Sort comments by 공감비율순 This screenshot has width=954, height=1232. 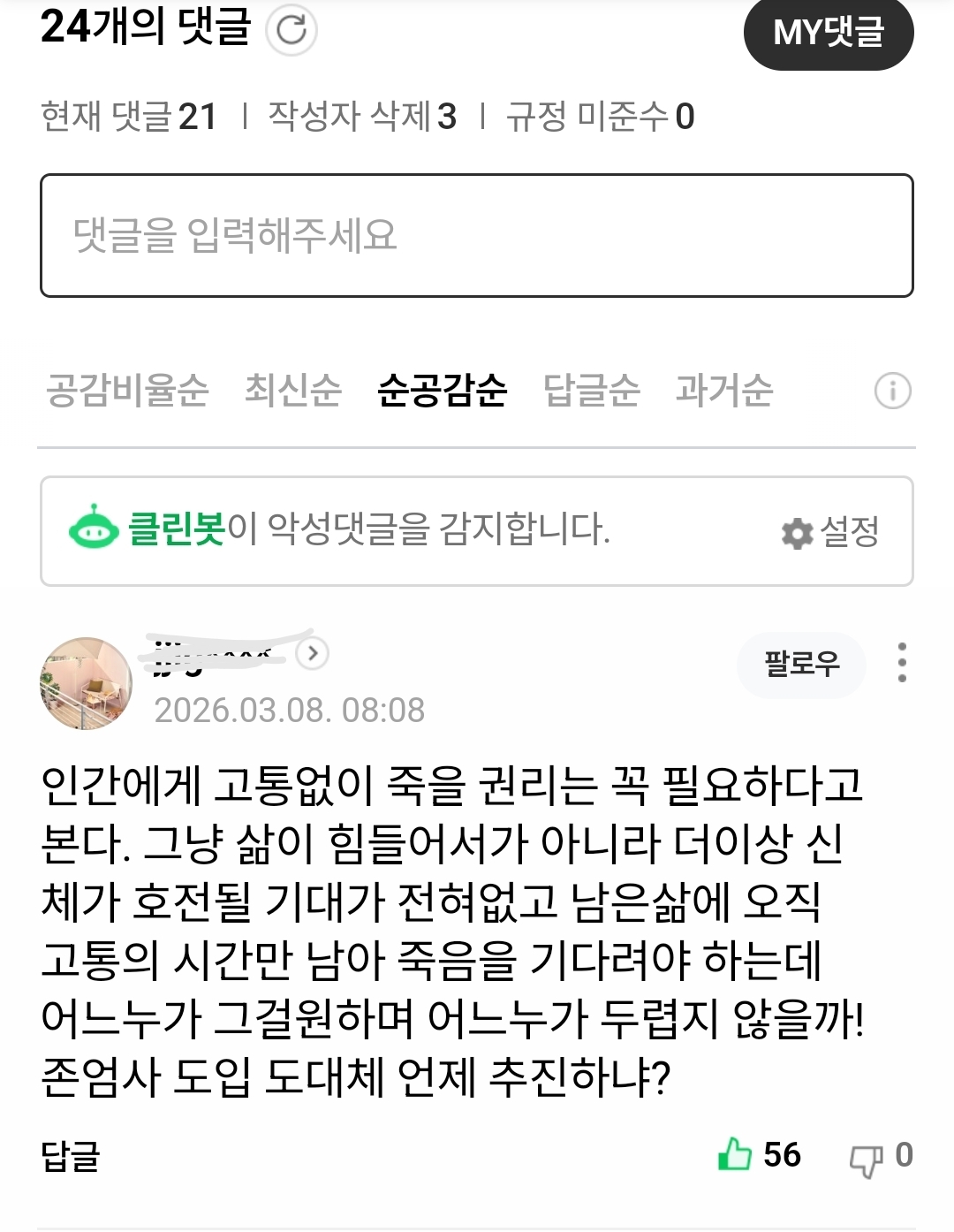point(127,390)
